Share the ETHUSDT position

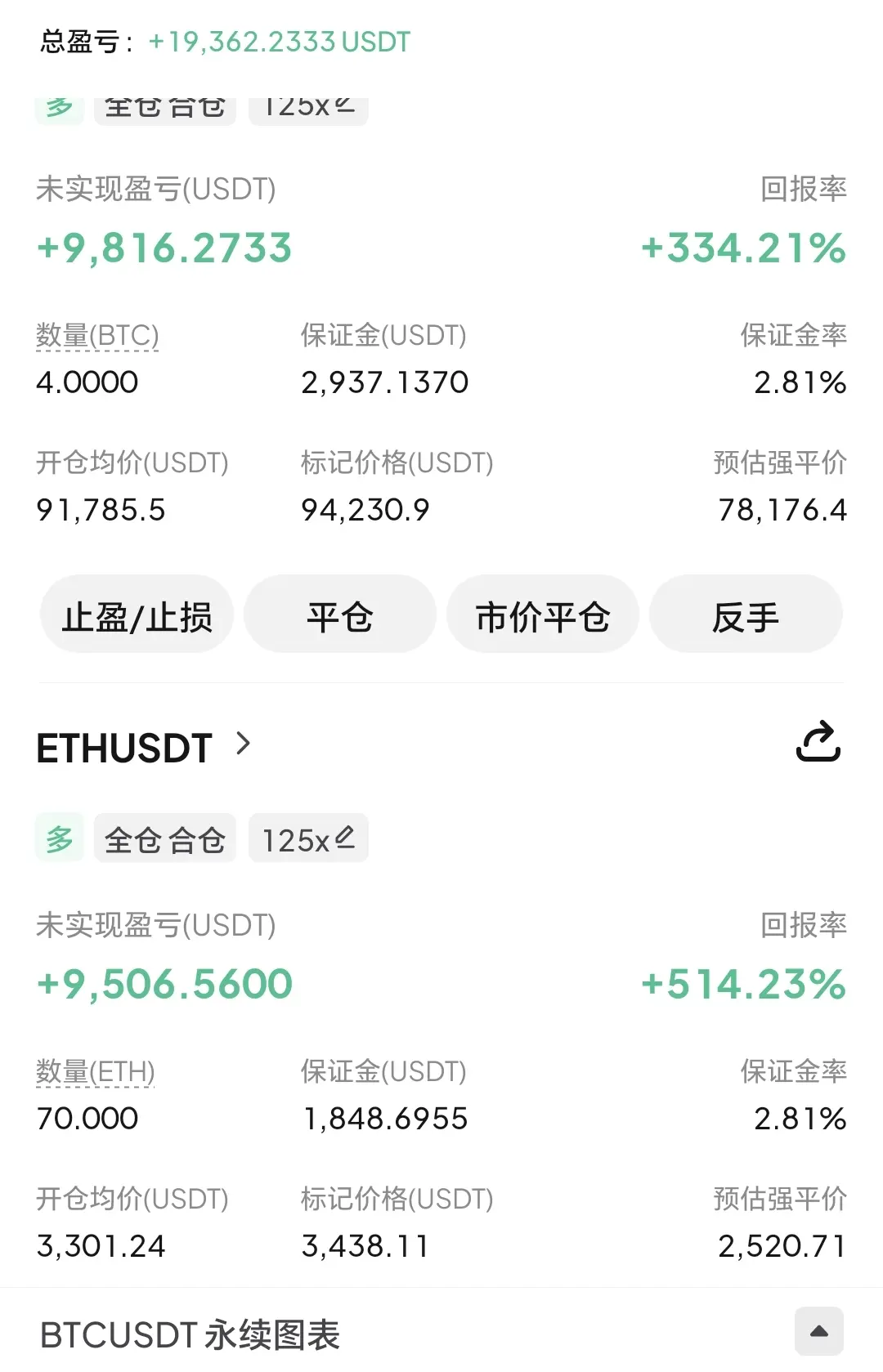click(x=818, y=742)
